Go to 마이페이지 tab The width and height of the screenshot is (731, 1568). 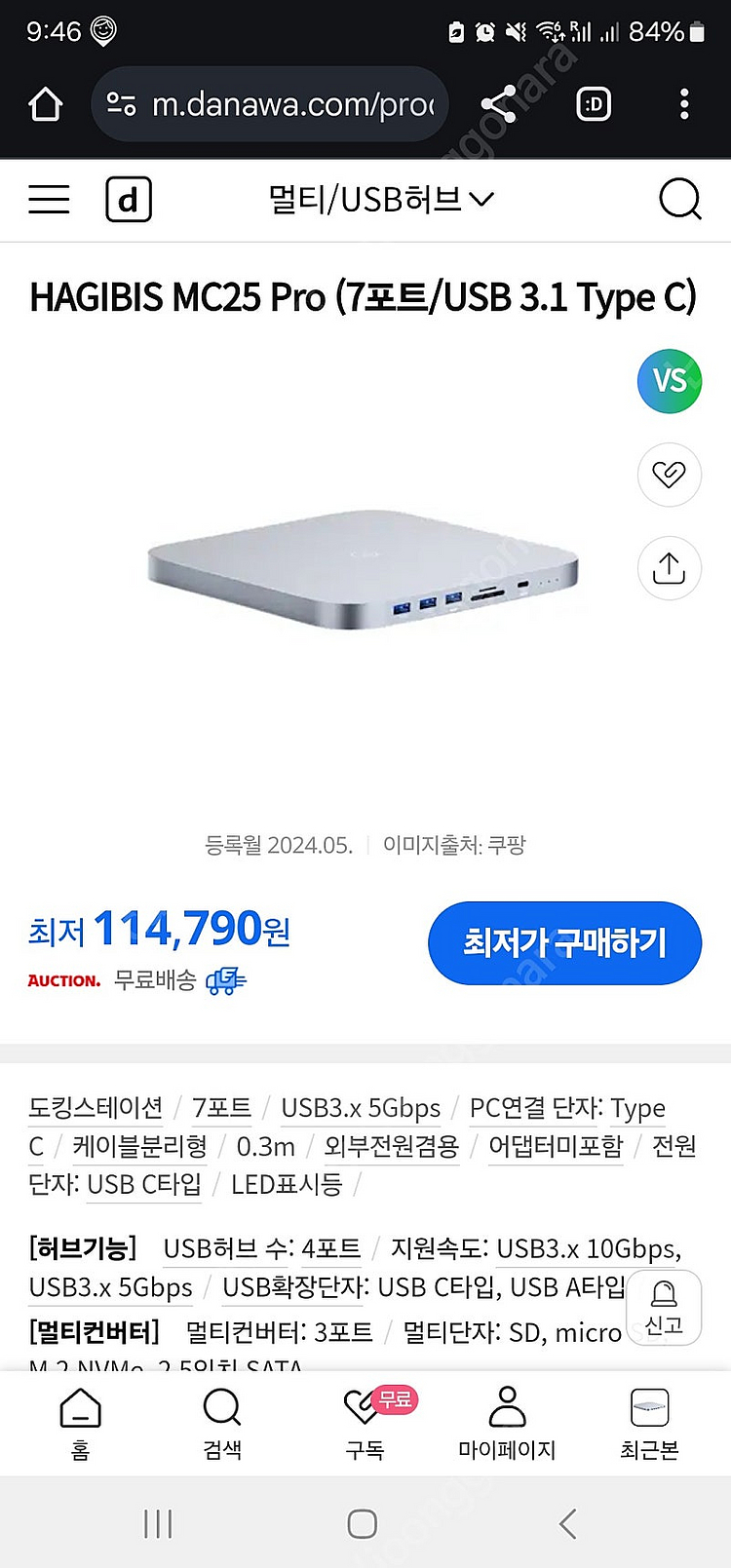click(x=507, y=1424)
